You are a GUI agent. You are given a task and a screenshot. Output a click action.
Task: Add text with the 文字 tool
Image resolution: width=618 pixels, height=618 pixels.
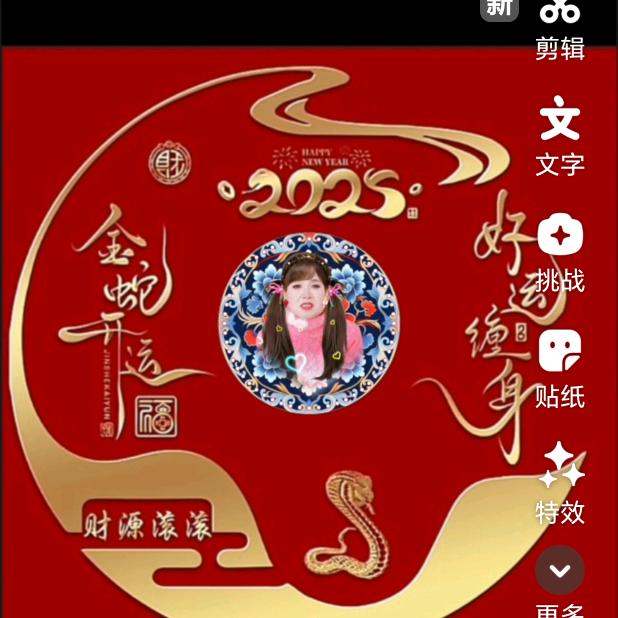click(560, 133)
